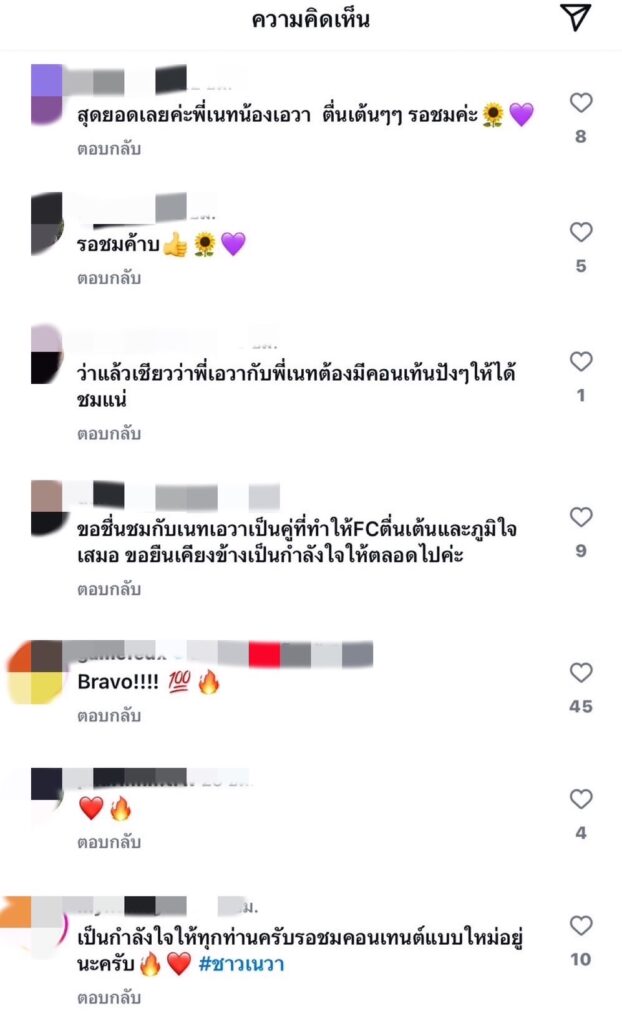Screen dimensions: 622x1024
Task: Reply to the comment starting 'เป็นกำลังใจให้ทุกท่าน'
Action: [x=109, y=998]
